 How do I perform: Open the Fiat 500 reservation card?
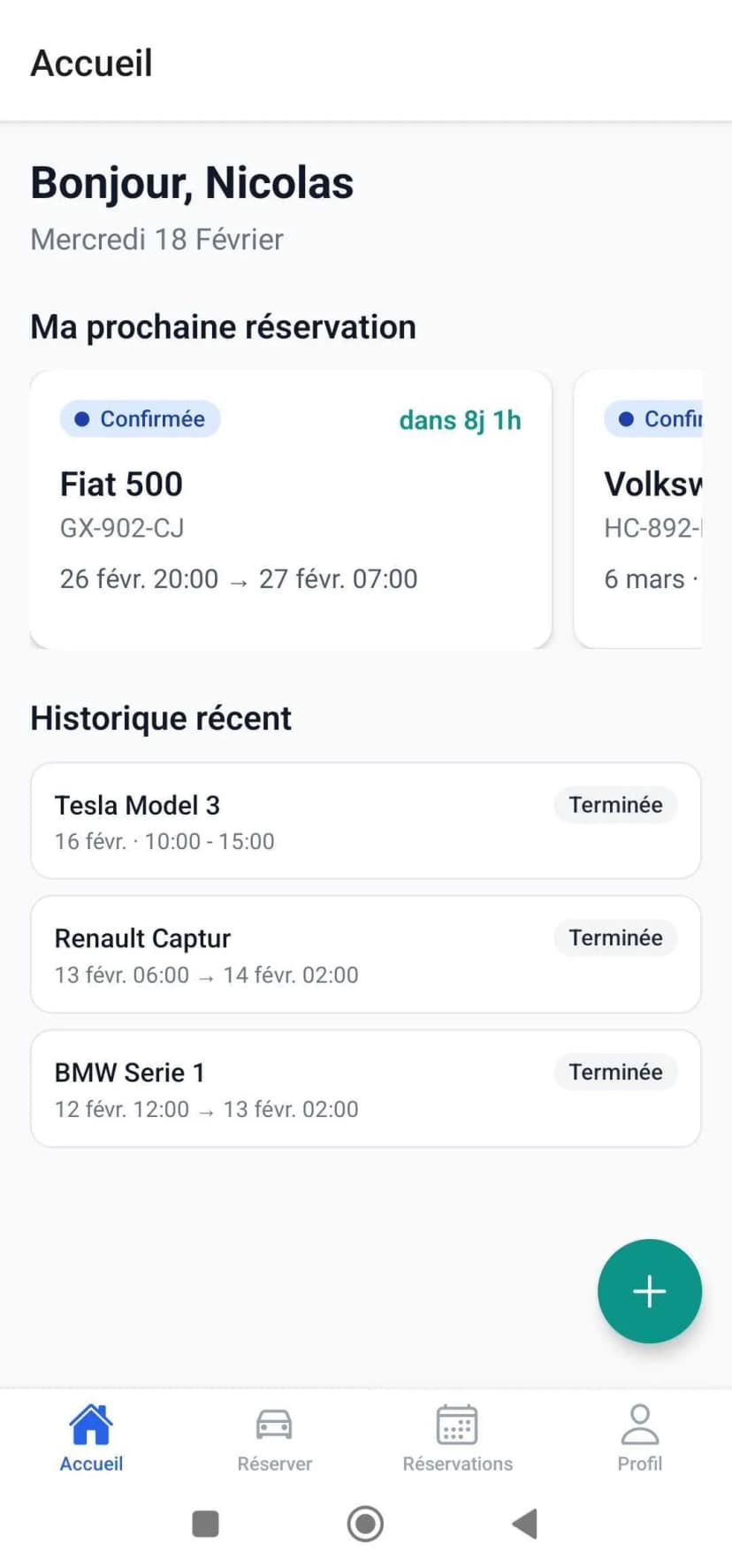click(290, 509)
